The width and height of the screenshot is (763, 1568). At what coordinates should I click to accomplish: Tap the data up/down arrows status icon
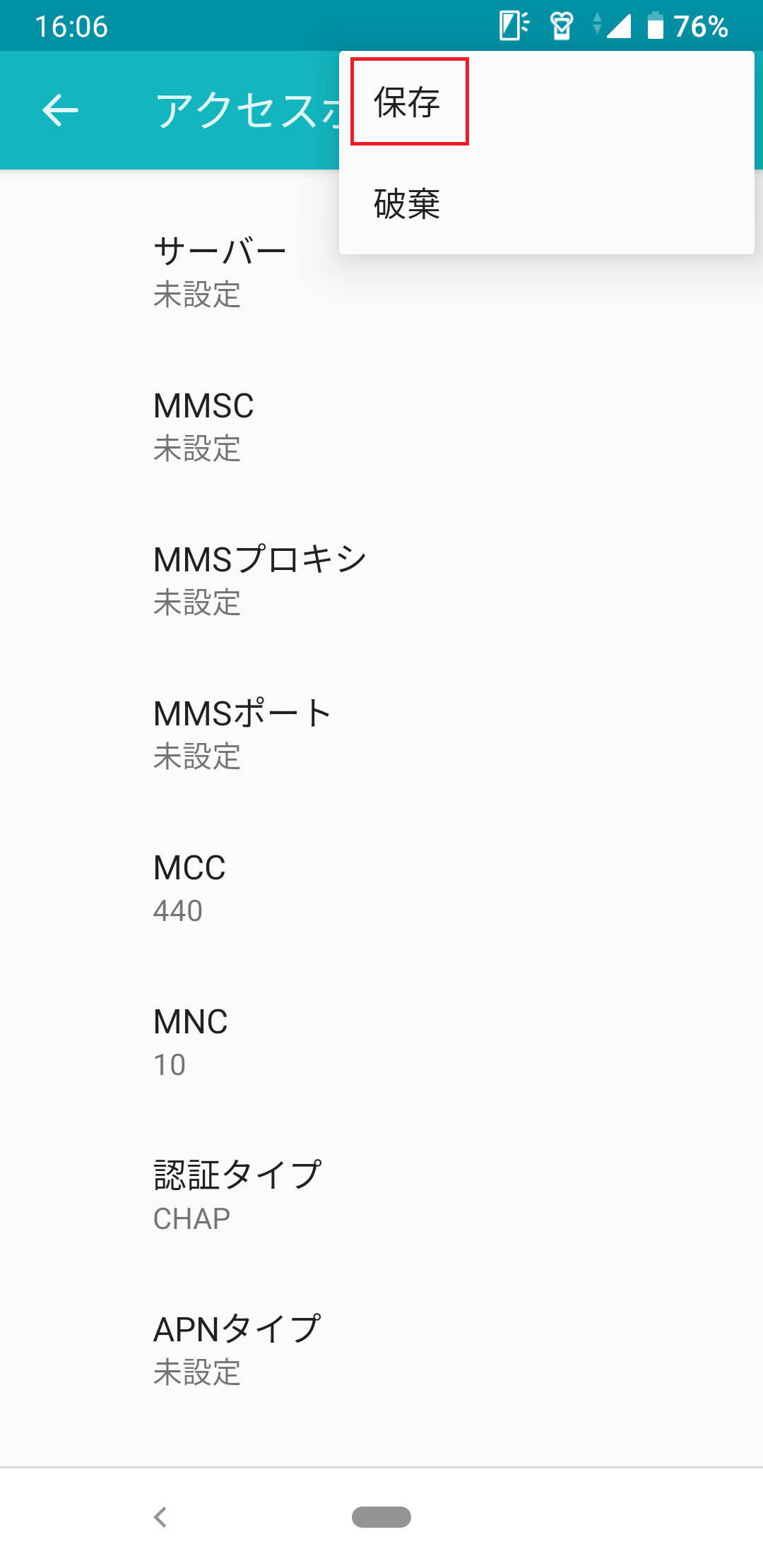point(597,26)
